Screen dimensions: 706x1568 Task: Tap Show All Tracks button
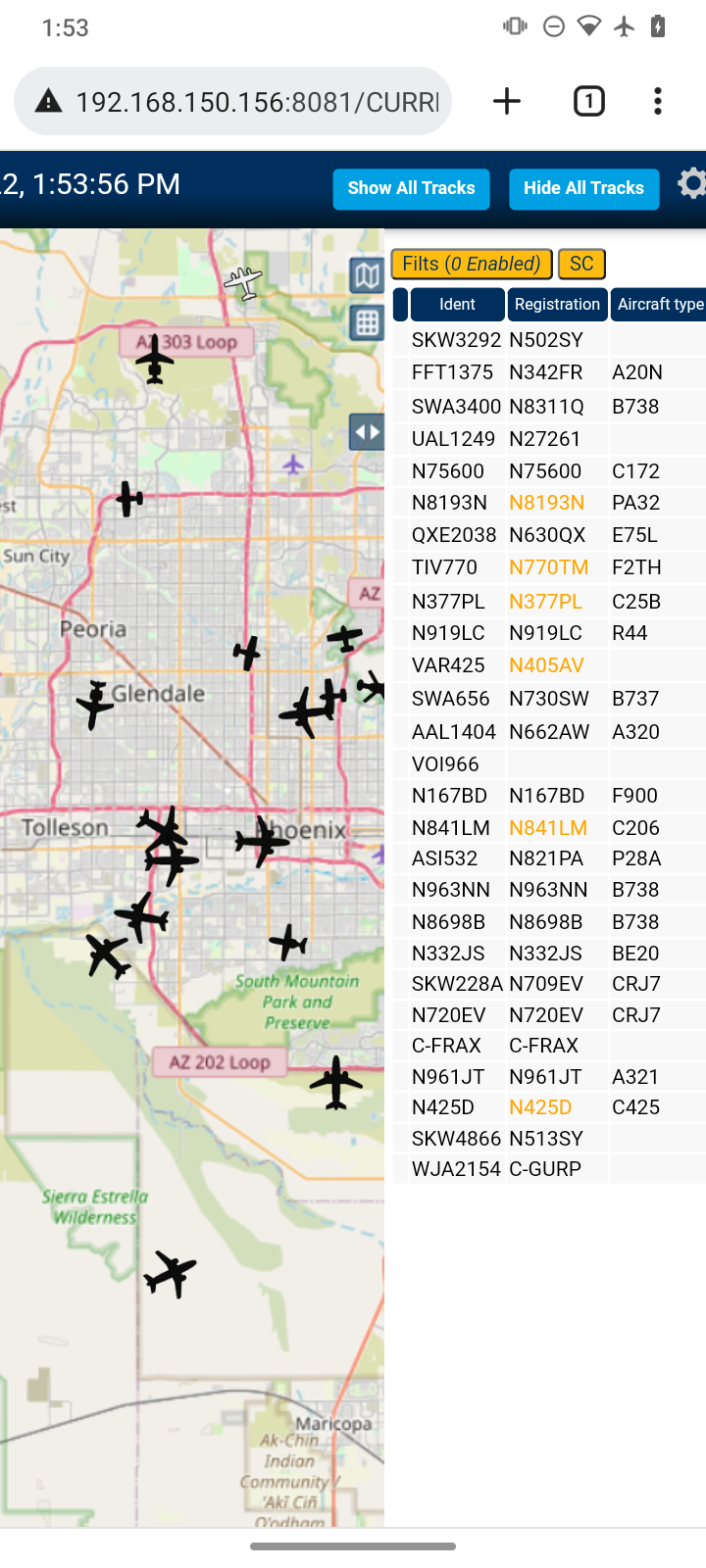pyautogui.click(x=411, y=188)
